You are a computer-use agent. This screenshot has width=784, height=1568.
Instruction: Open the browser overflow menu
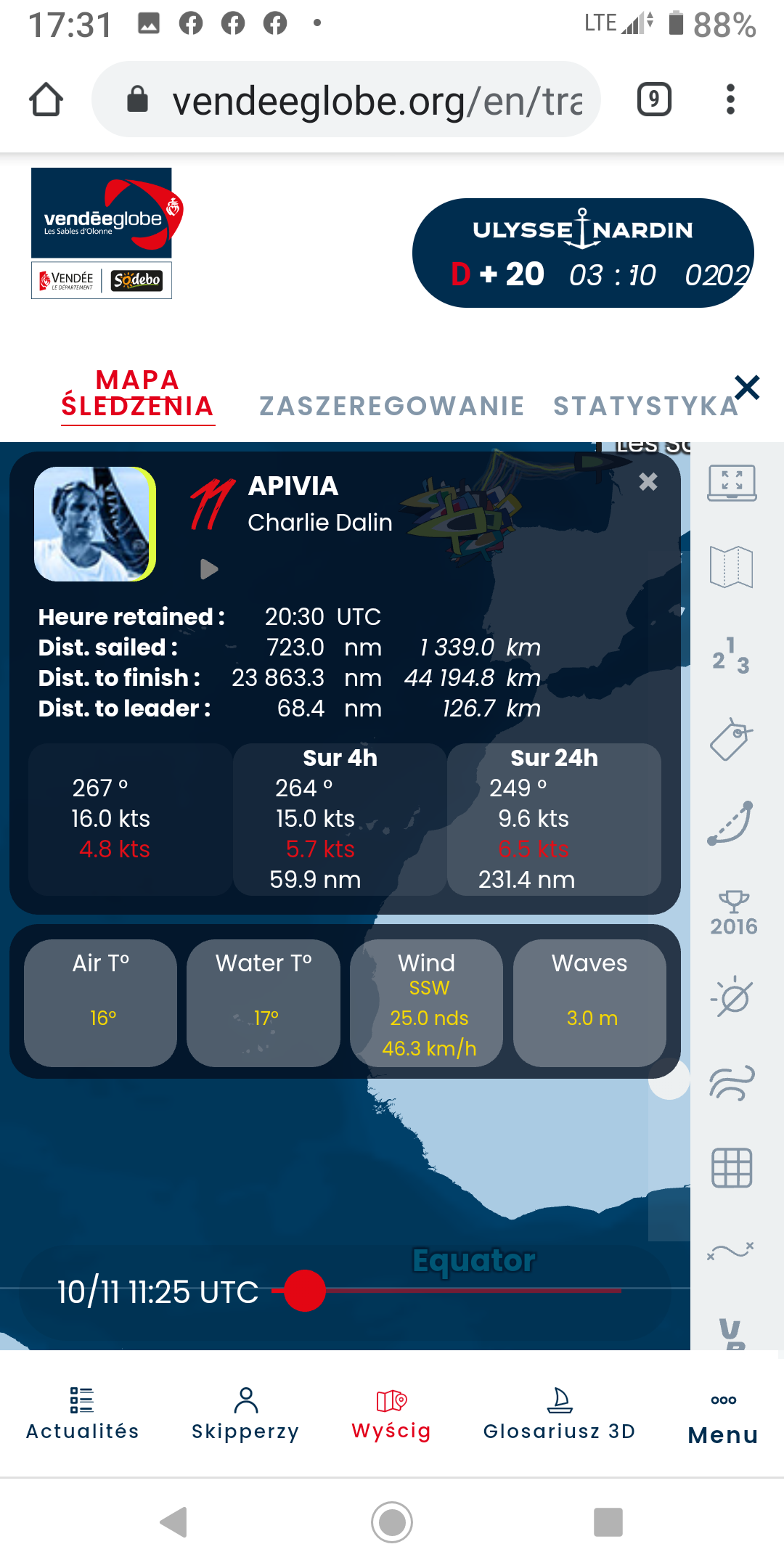point(730,99)
